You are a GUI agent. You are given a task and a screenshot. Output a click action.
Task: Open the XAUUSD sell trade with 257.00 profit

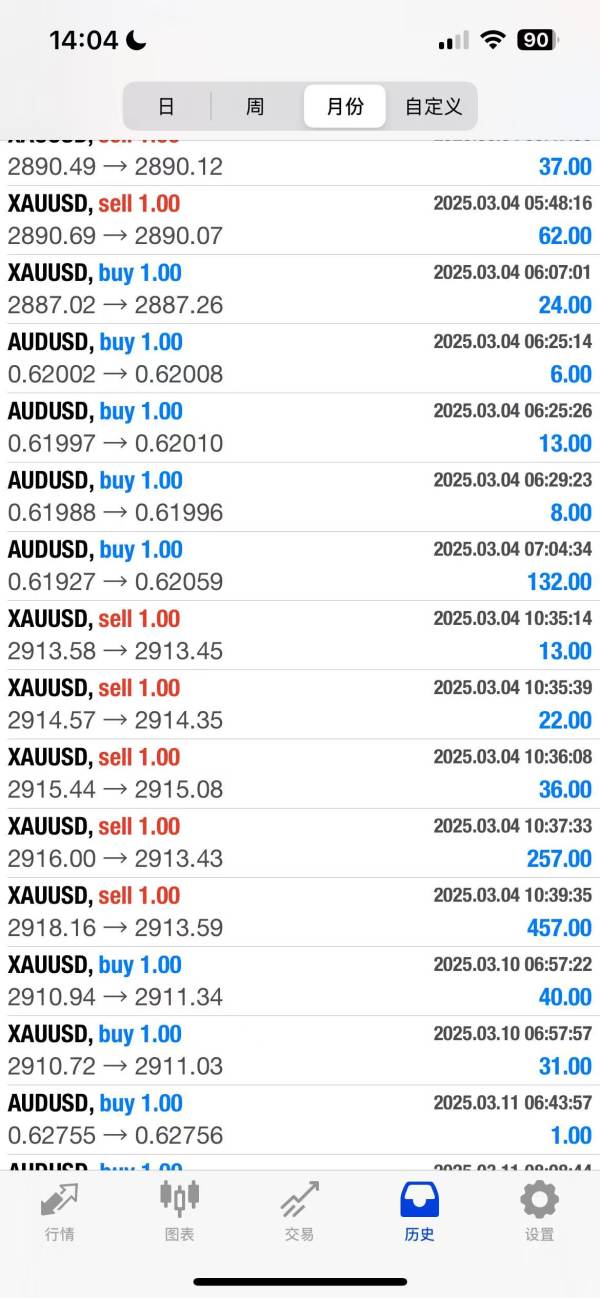[x=300, y=843]
